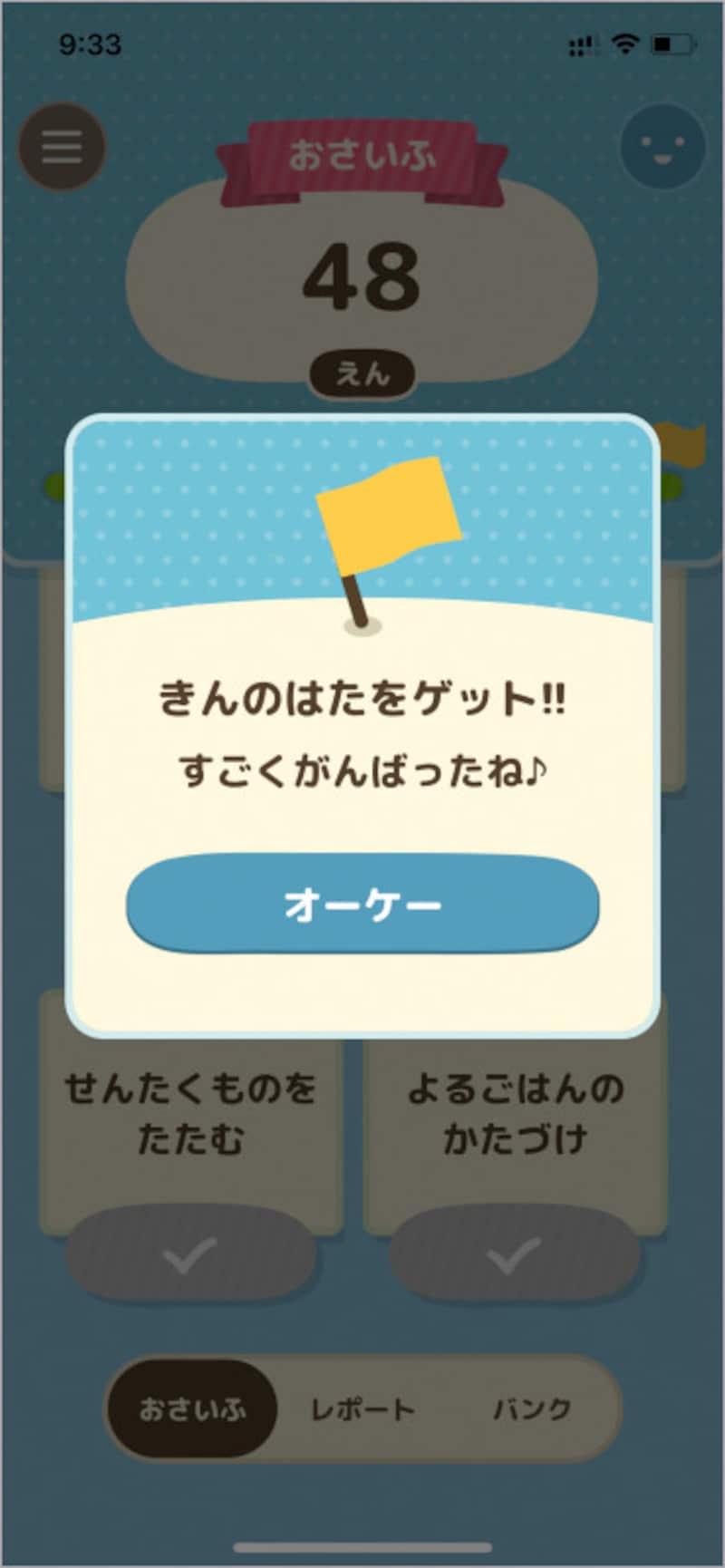Screen dimensions: 725x1568
Task: Switch to the バンク tab
Action: coord(532,1409)
